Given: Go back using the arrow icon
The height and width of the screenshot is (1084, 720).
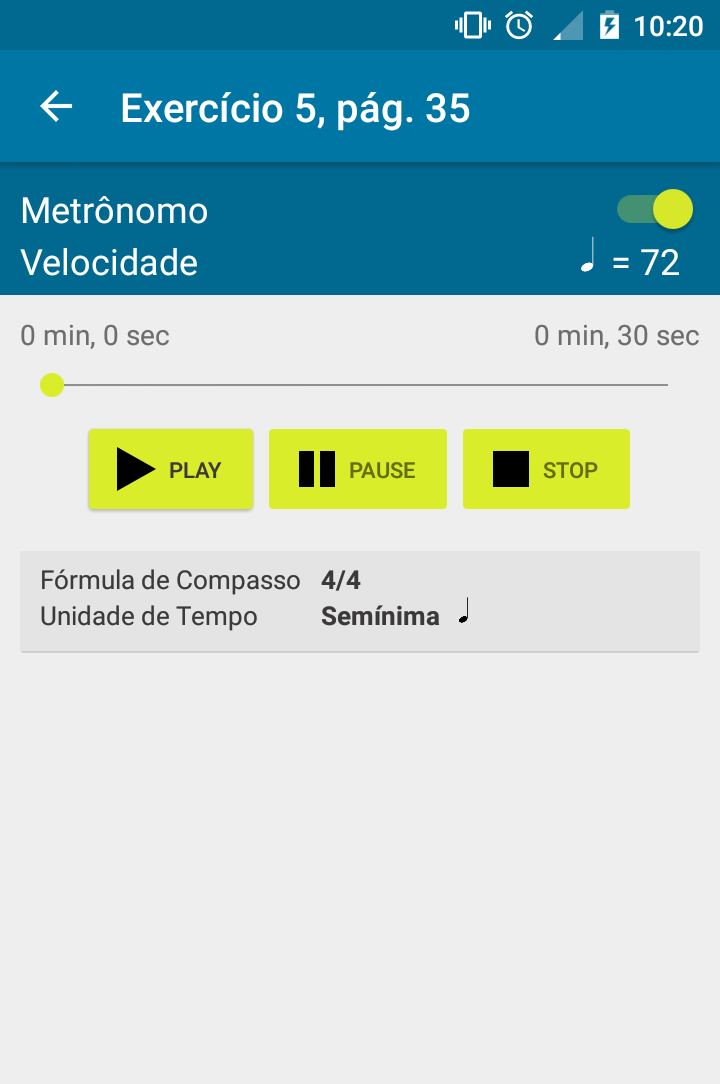Looking at the screenshot, I should point(57,107).
